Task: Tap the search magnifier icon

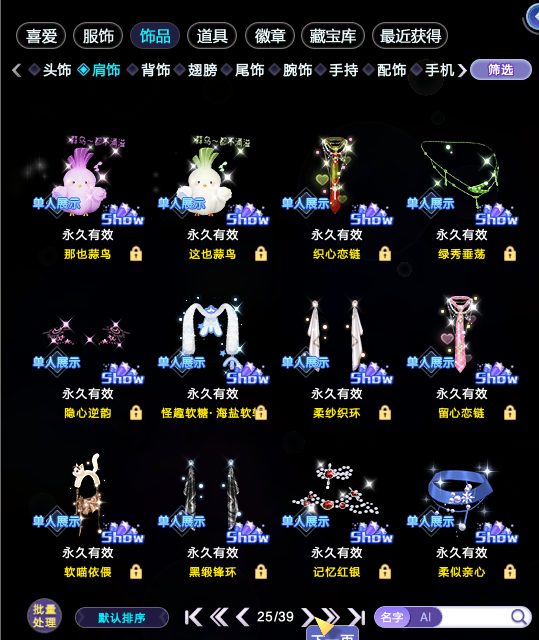Action: coord(518,617)
